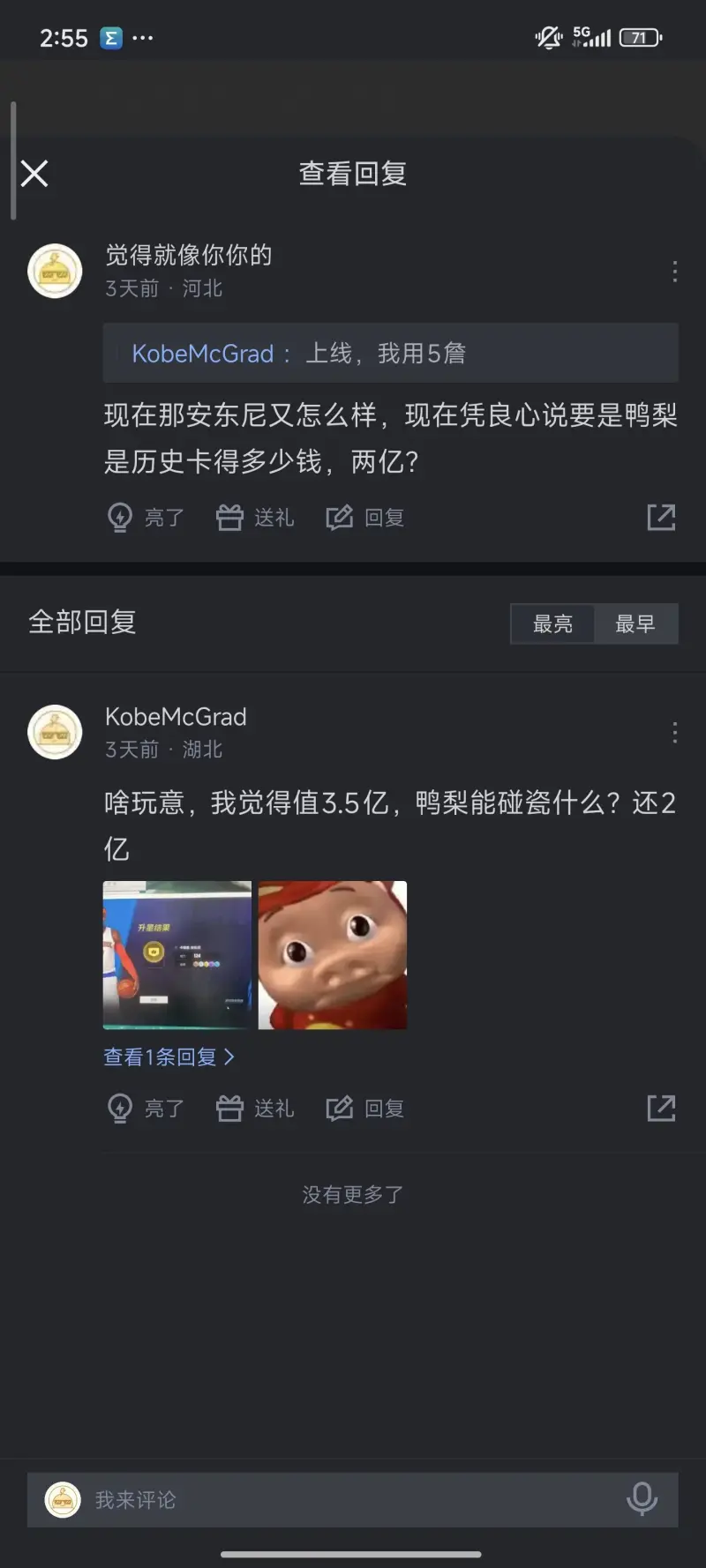The image size is (706, 1568).
Task: Open the avatar of KobeMcGrad's reply
Action: 55,732
